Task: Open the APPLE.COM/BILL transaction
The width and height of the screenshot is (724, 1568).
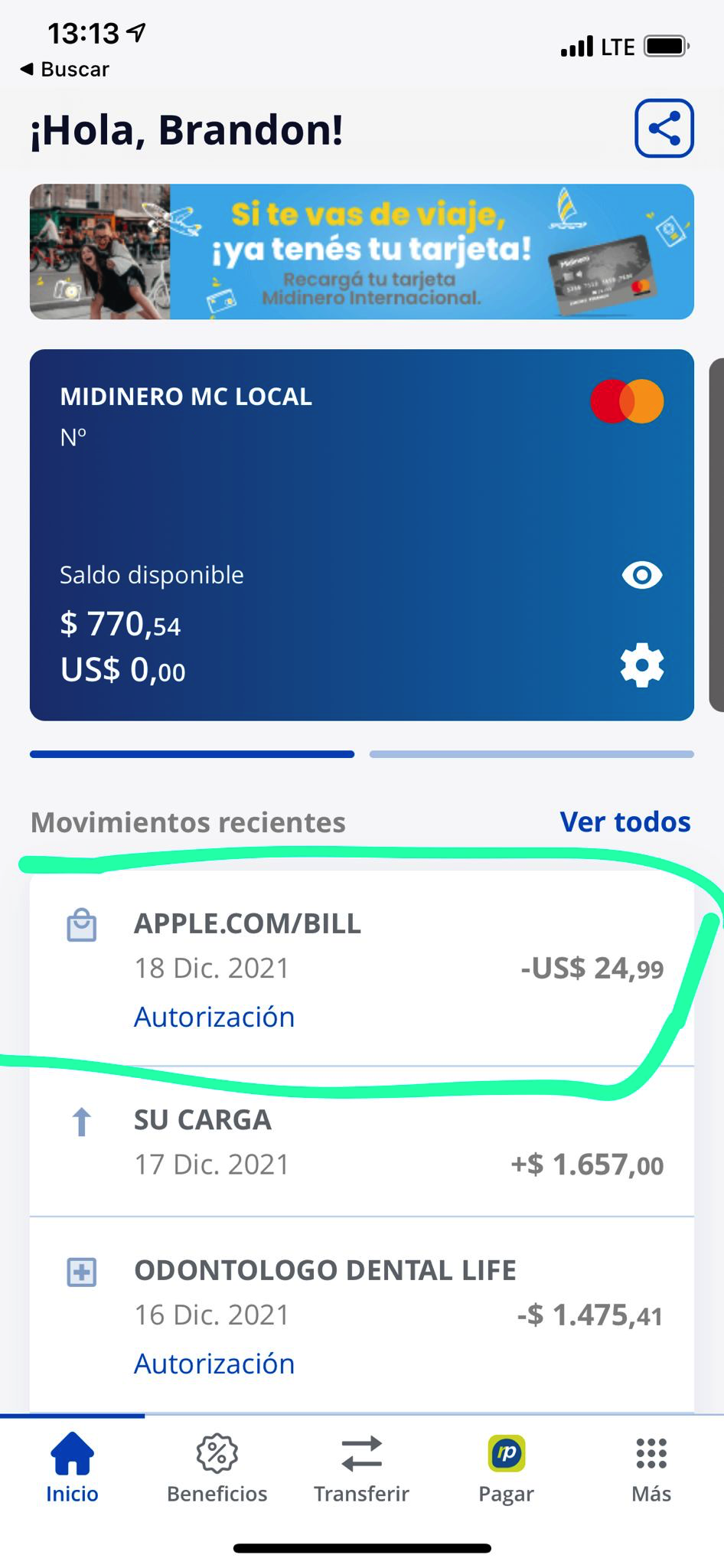Action: pyautogui.click(x=361, y=969)
